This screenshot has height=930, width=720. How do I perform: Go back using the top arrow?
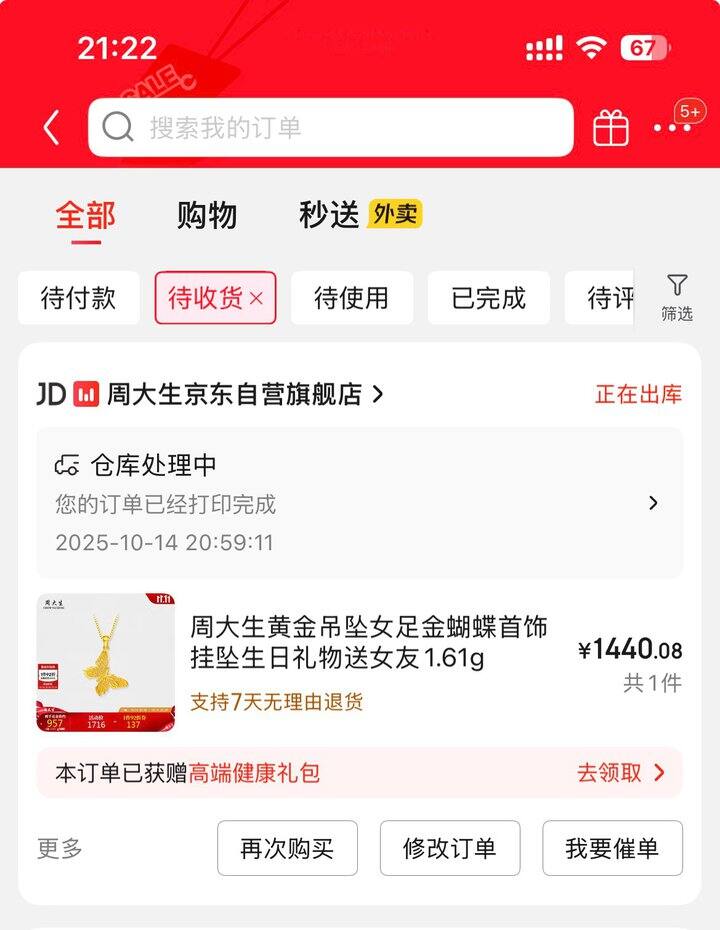coord(52,128)
